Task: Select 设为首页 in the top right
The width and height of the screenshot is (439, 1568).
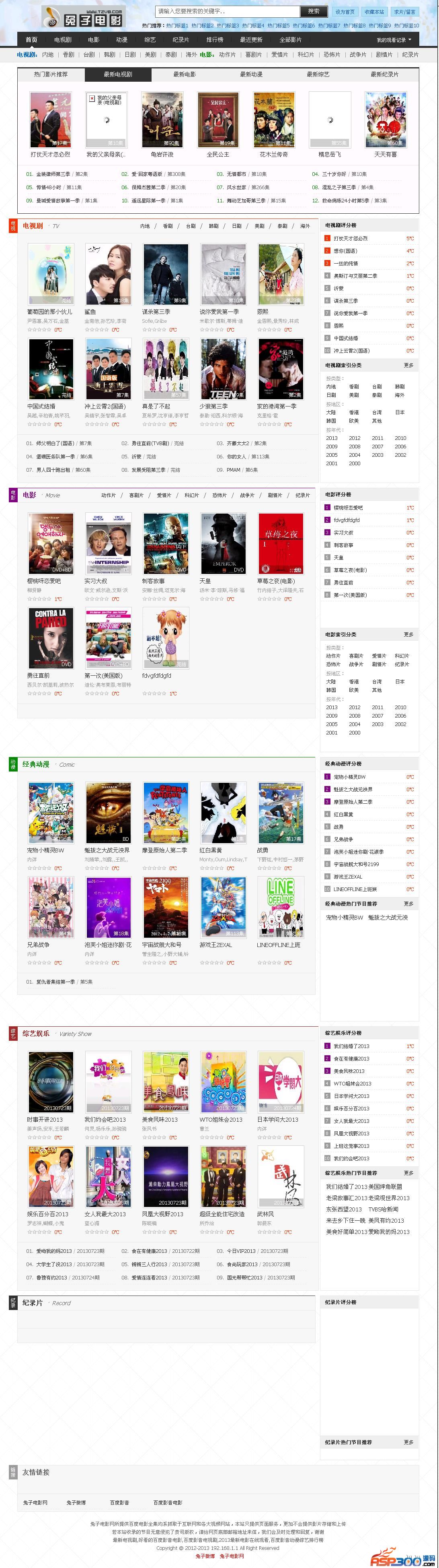Action: (x=345, y=12)
